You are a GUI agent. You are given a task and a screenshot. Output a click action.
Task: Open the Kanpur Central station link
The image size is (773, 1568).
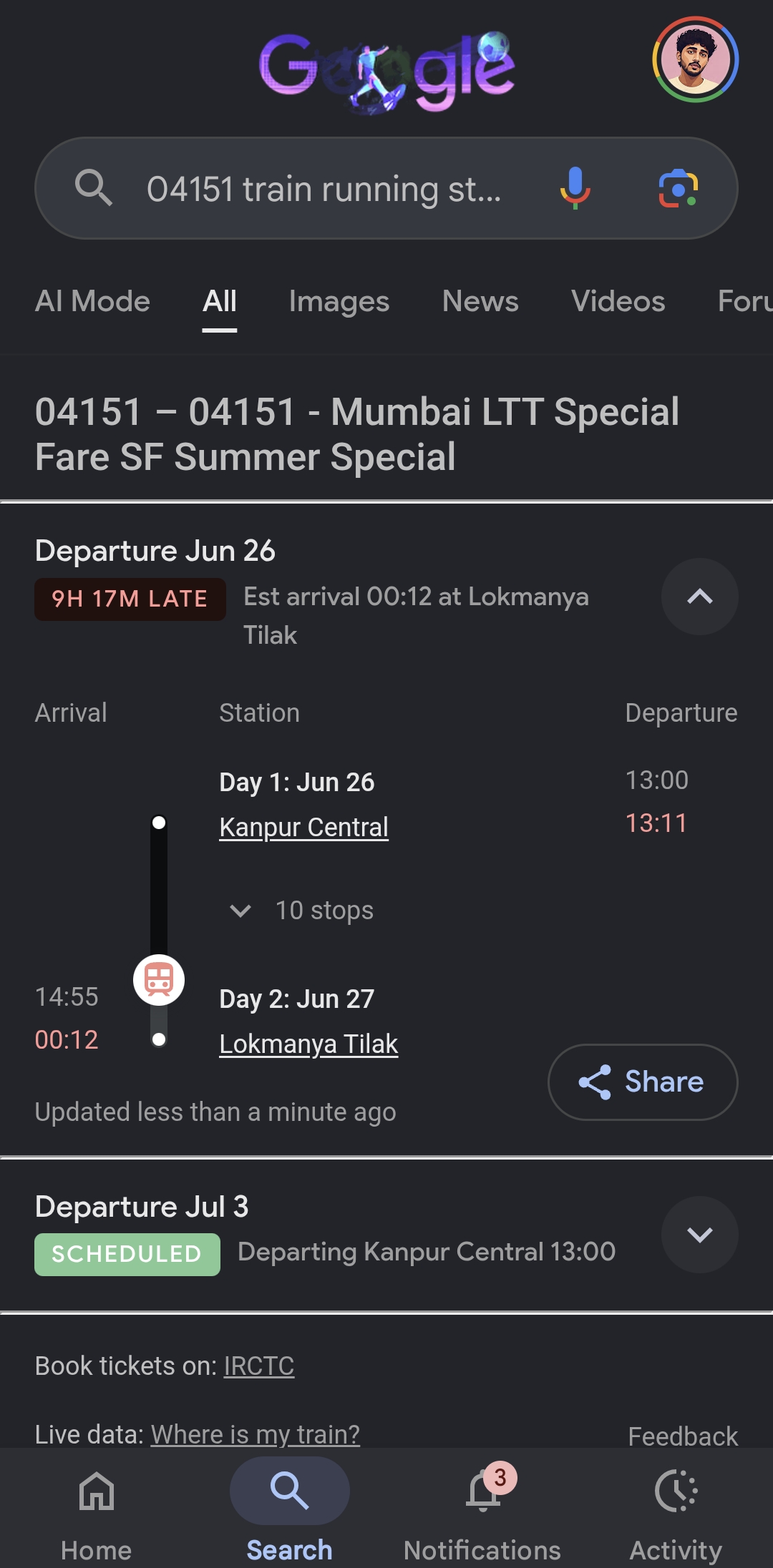click(303, 827)
